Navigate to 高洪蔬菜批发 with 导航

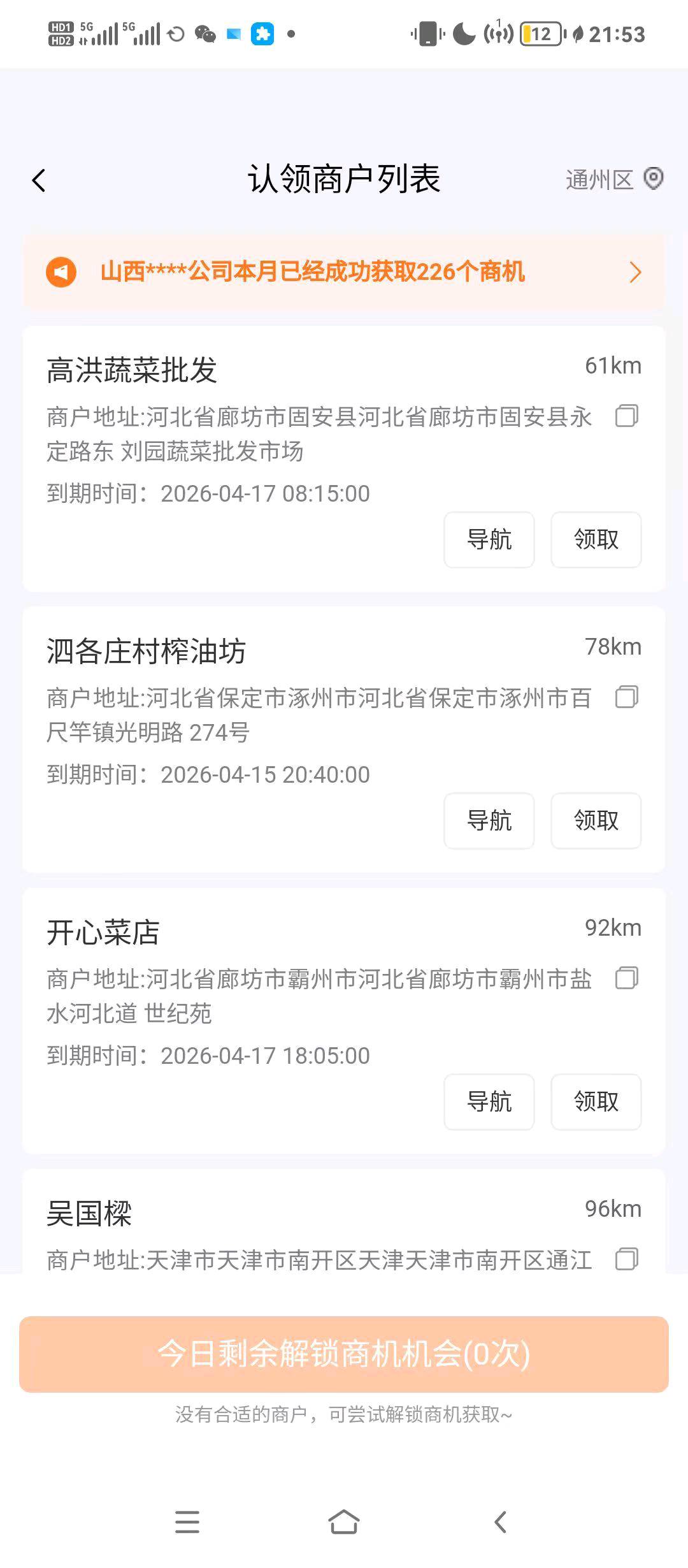click(489, 540)
